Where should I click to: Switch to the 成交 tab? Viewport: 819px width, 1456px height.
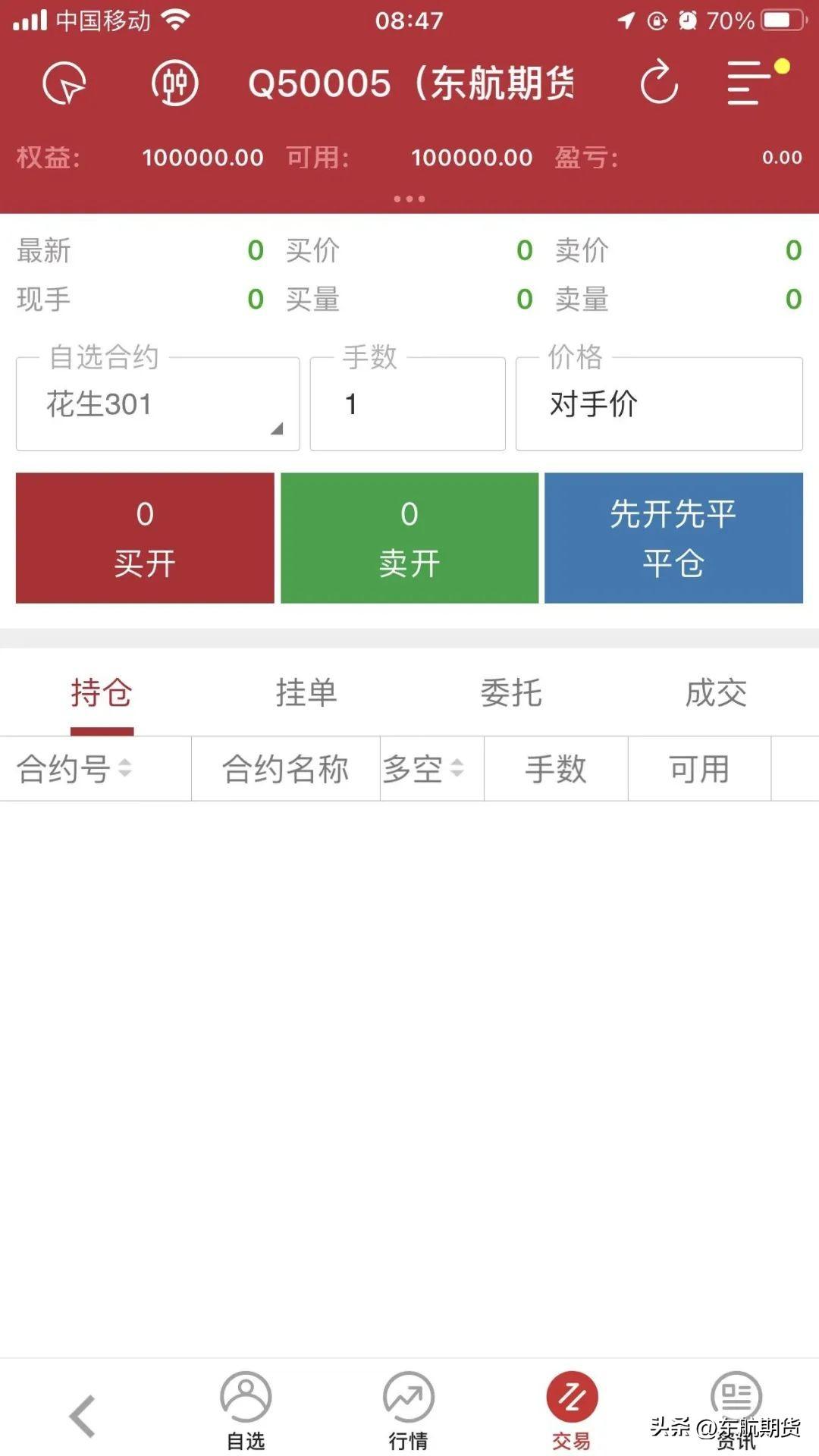(716, 693)
